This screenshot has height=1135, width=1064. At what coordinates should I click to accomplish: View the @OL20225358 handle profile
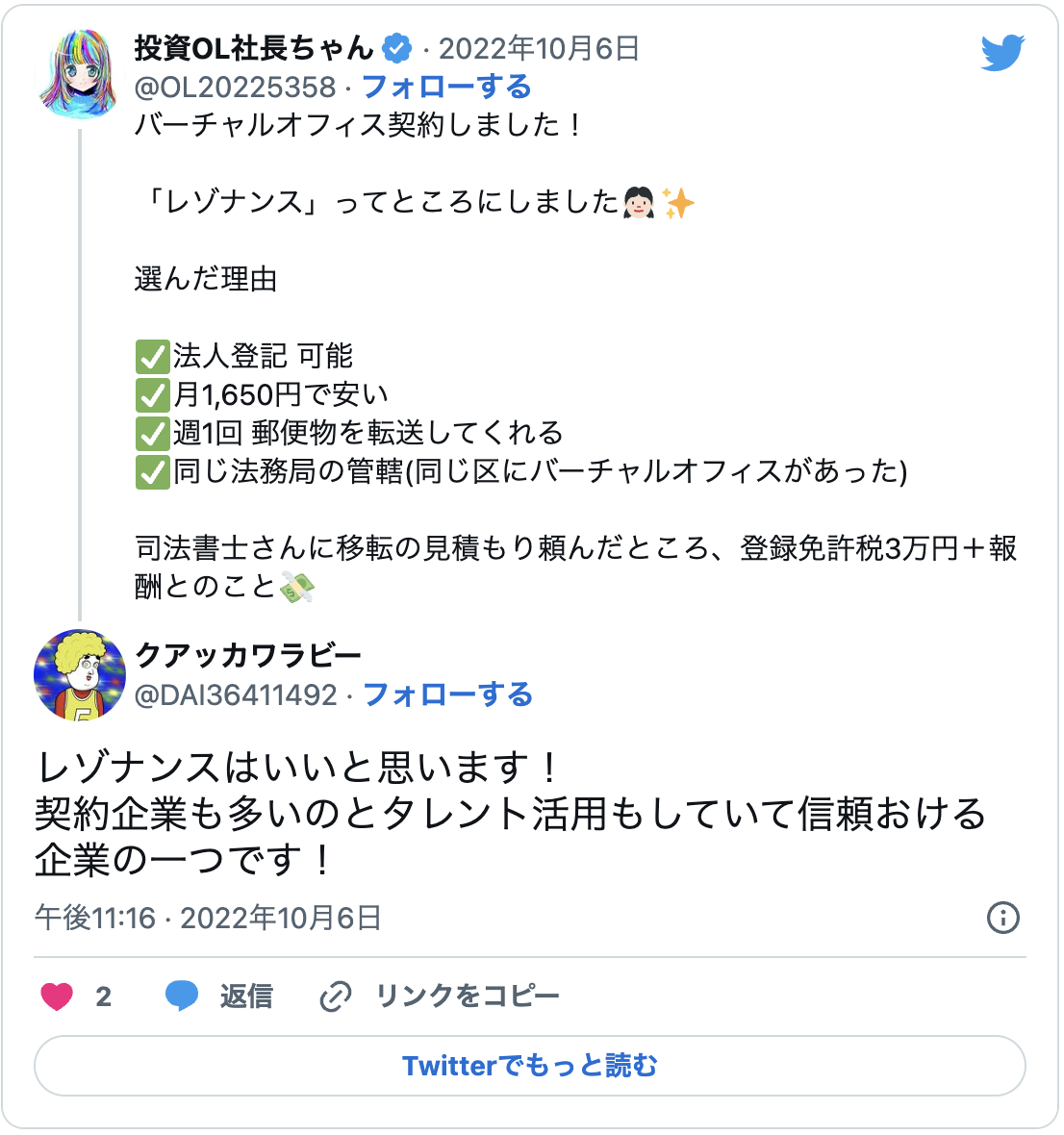click(236, 87)
